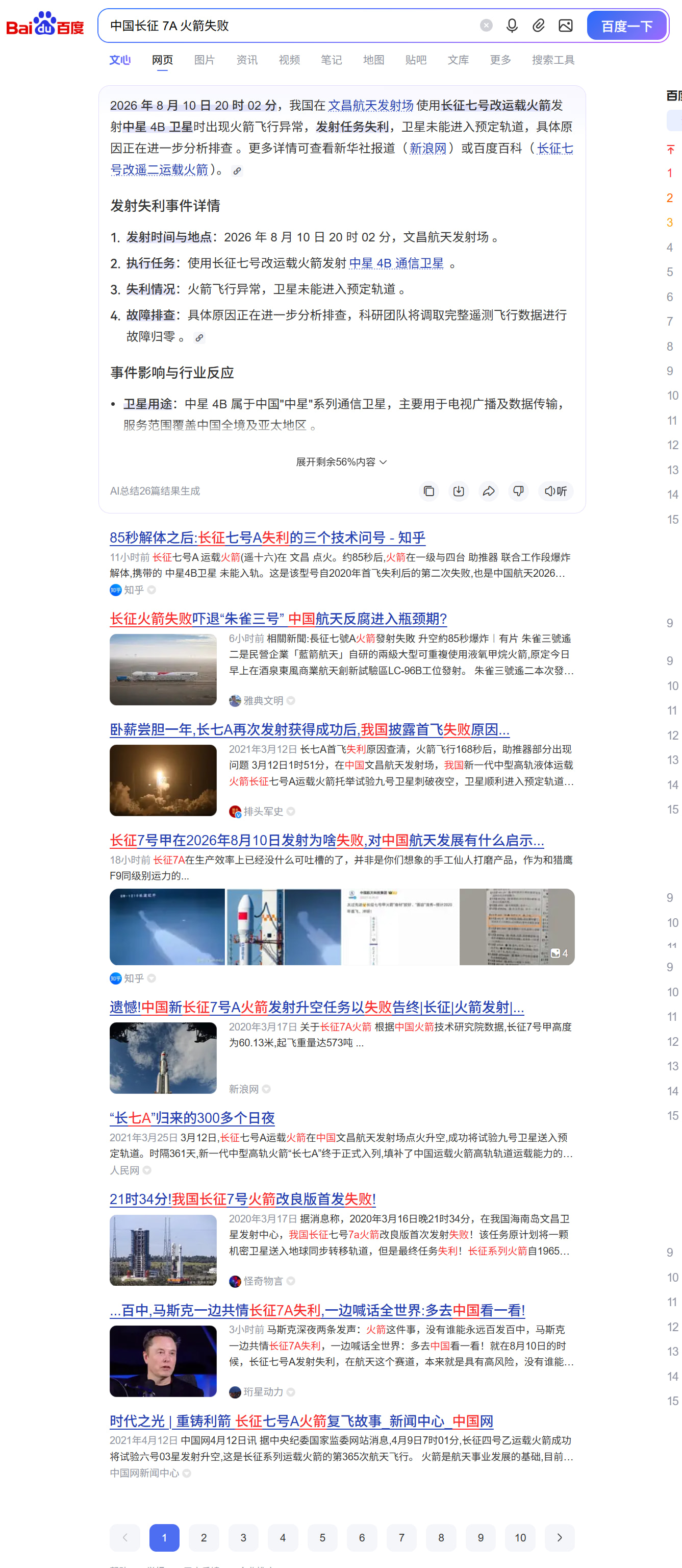Go to results page 2

click(204, 1537)
